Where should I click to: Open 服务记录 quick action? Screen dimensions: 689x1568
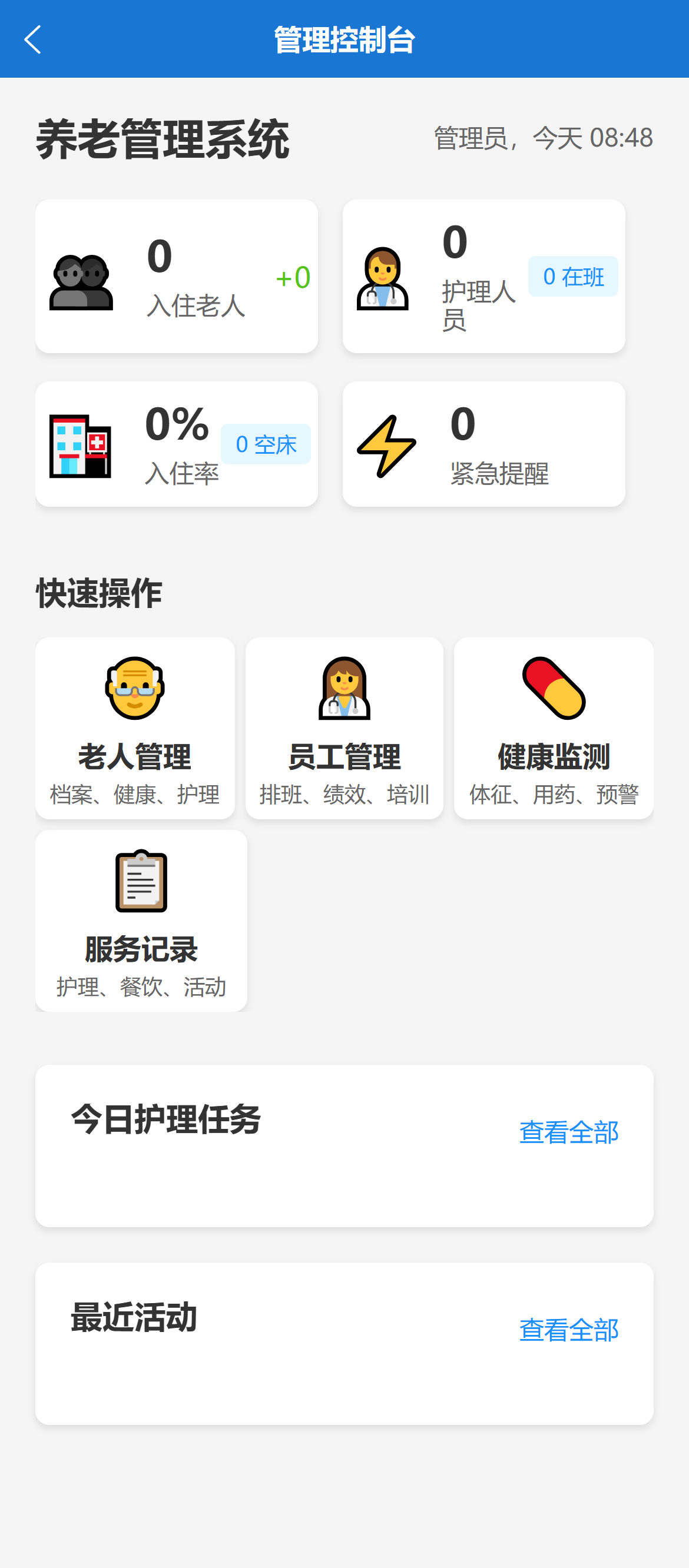point(141,921)
